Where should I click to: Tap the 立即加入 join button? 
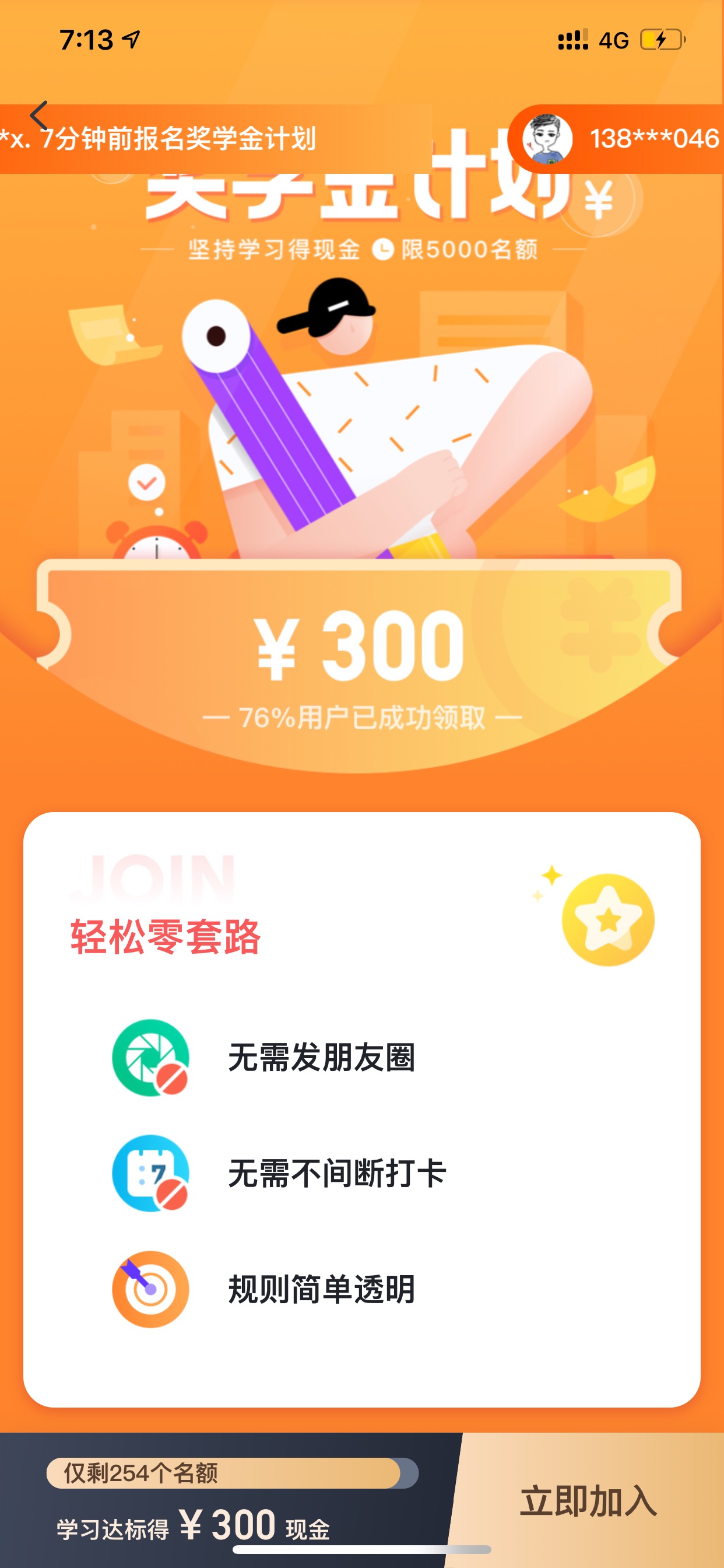point(588,1500)
